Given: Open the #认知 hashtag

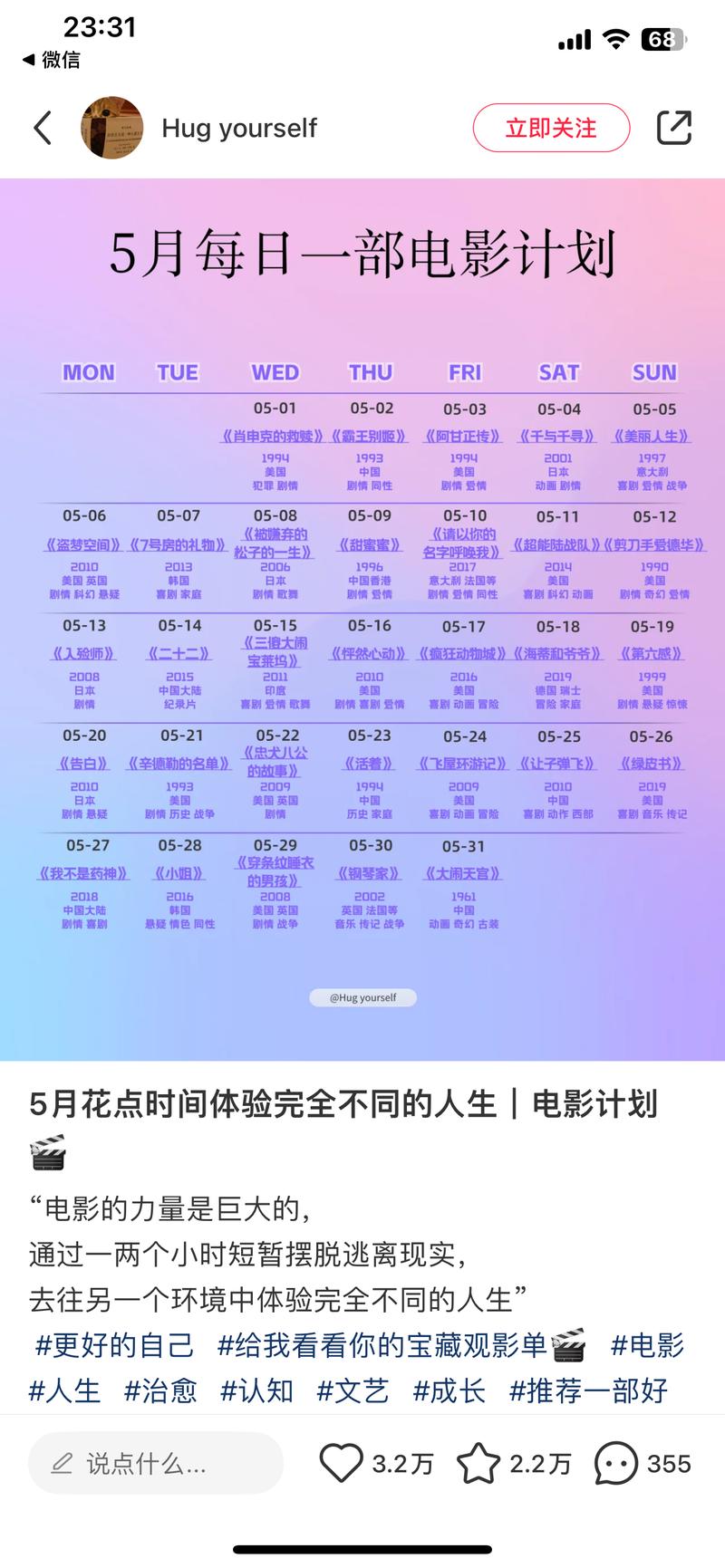Looking at the screenshot, I should point(256,1390).
